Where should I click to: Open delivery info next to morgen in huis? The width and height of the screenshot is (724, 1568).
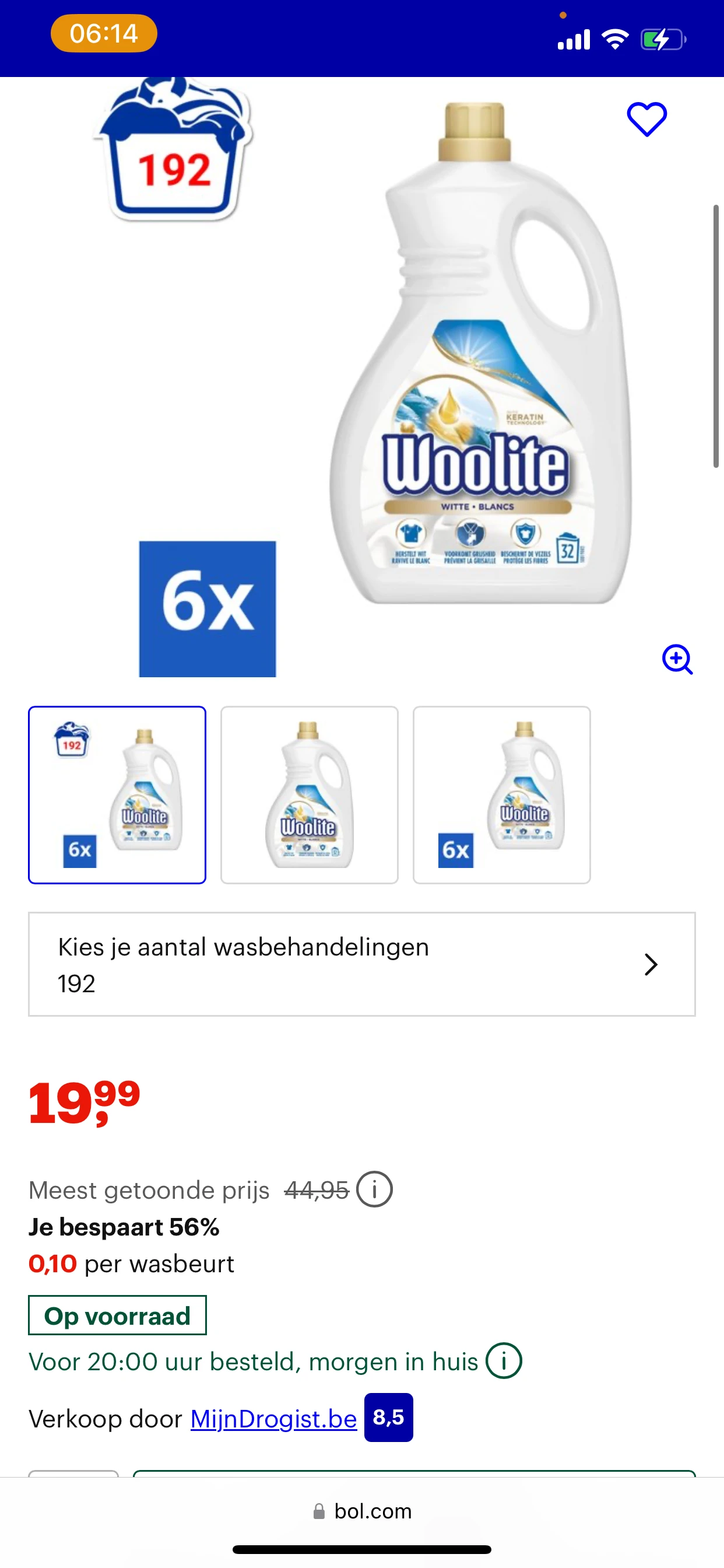[x=503, y=1361]
